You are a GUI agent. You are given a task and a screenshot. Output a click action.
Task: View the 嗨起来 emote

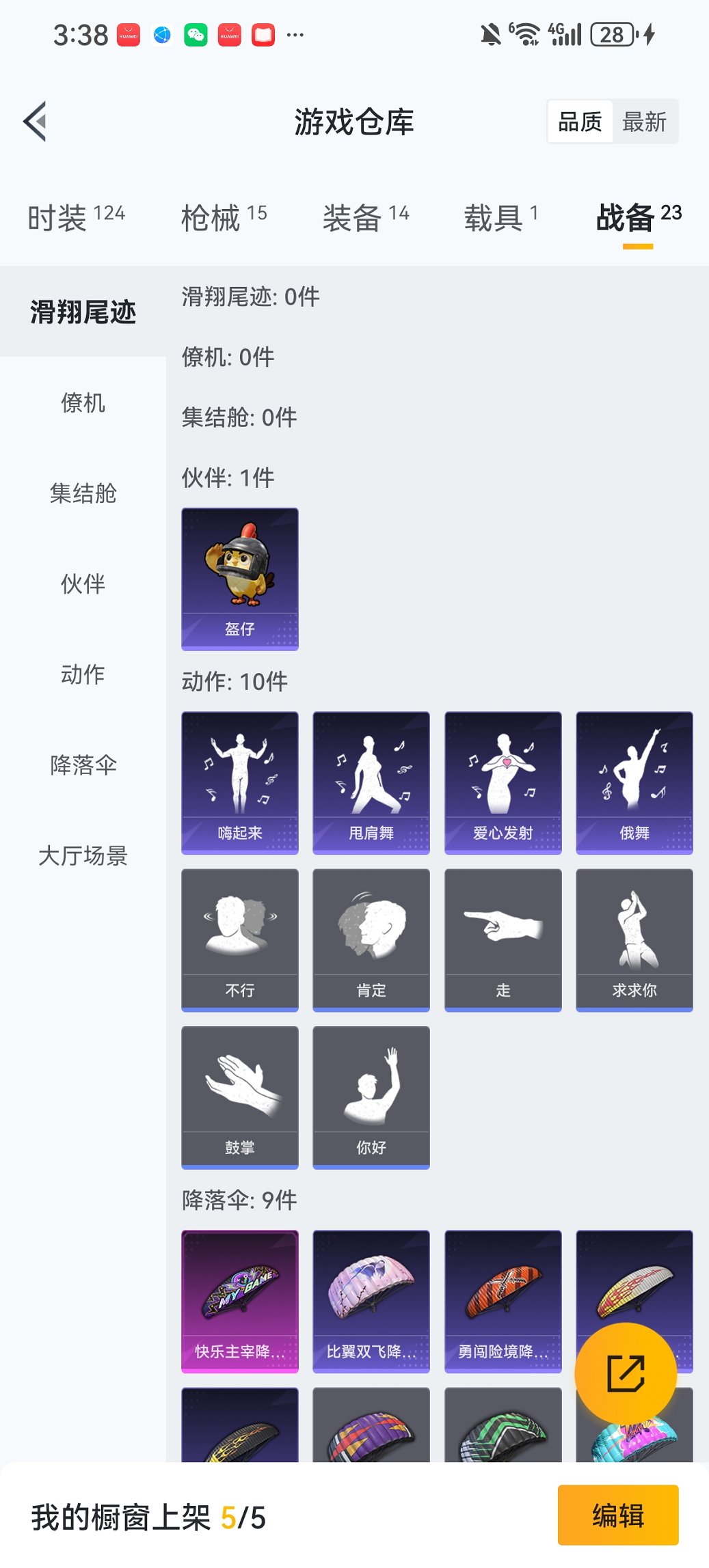pyautogui.click(x=240, y=782)
